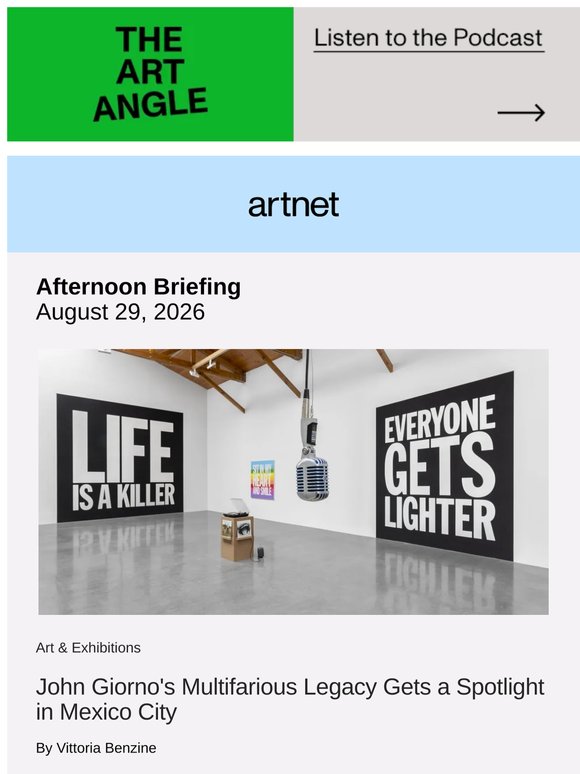This screenshot has width=580, height=774.
Task: View author Vittoria Benzine's page
Action: point(106,748)
